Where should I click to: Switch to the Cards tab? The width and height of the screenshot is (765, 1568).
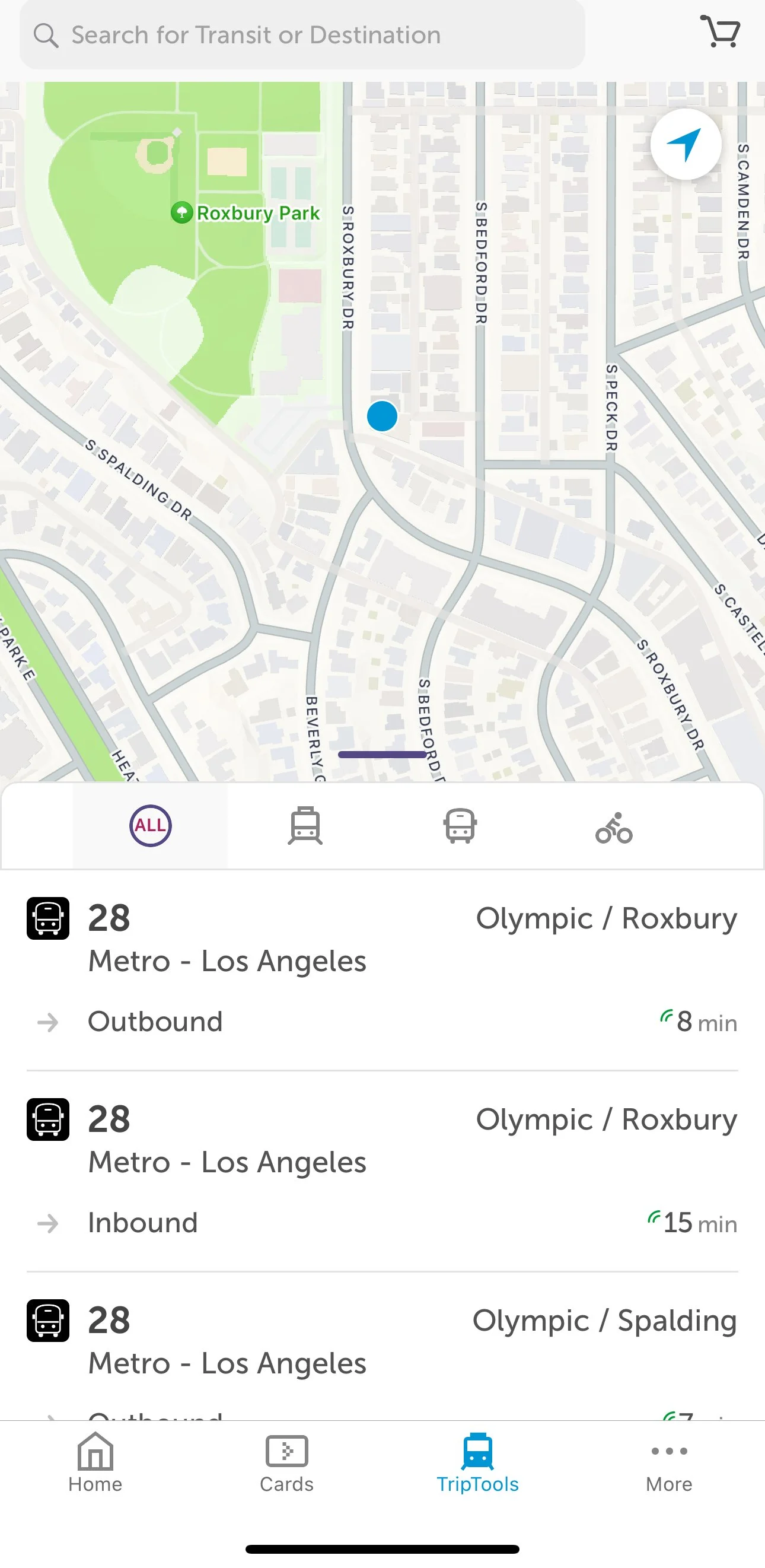pyautogui.click(x=286, y=1462)
